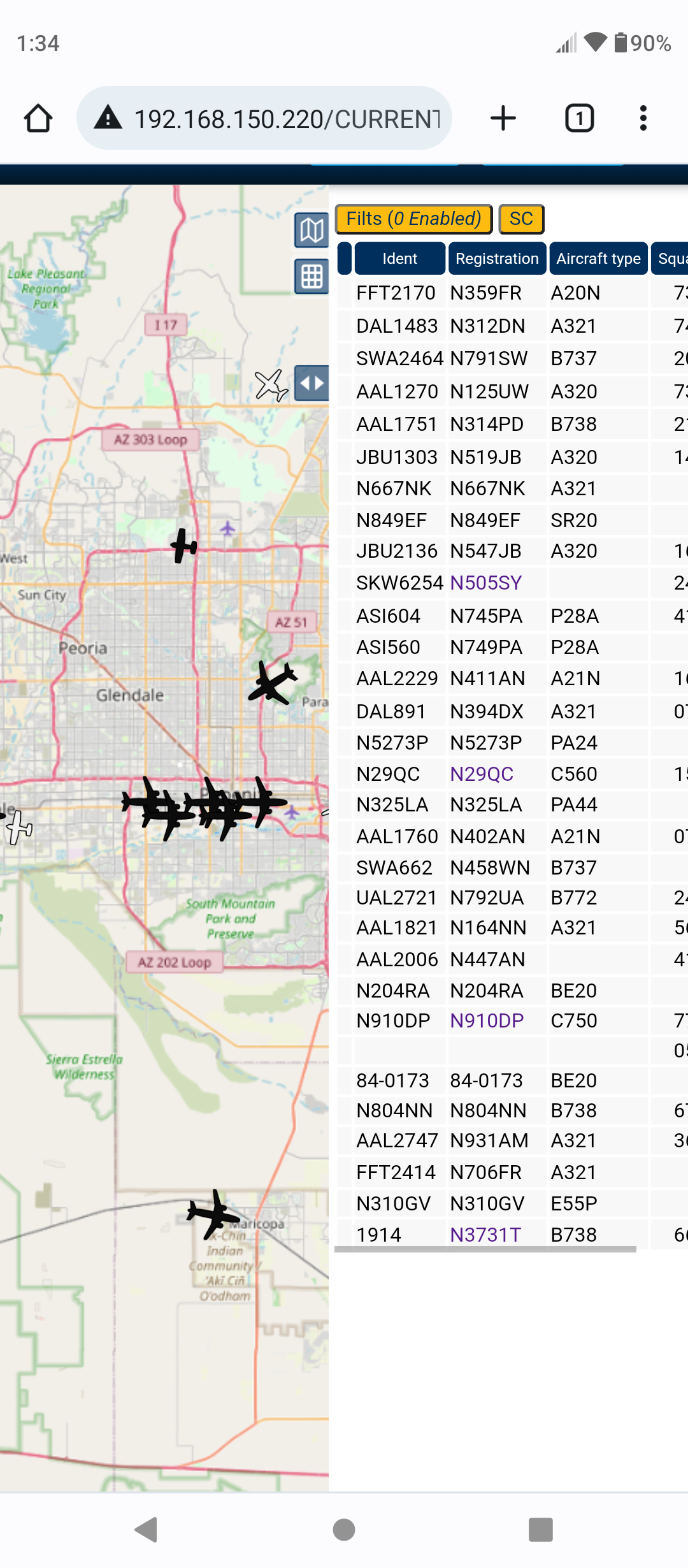Open the browser home page
688x1568 pixels.
tap(38, 119)
